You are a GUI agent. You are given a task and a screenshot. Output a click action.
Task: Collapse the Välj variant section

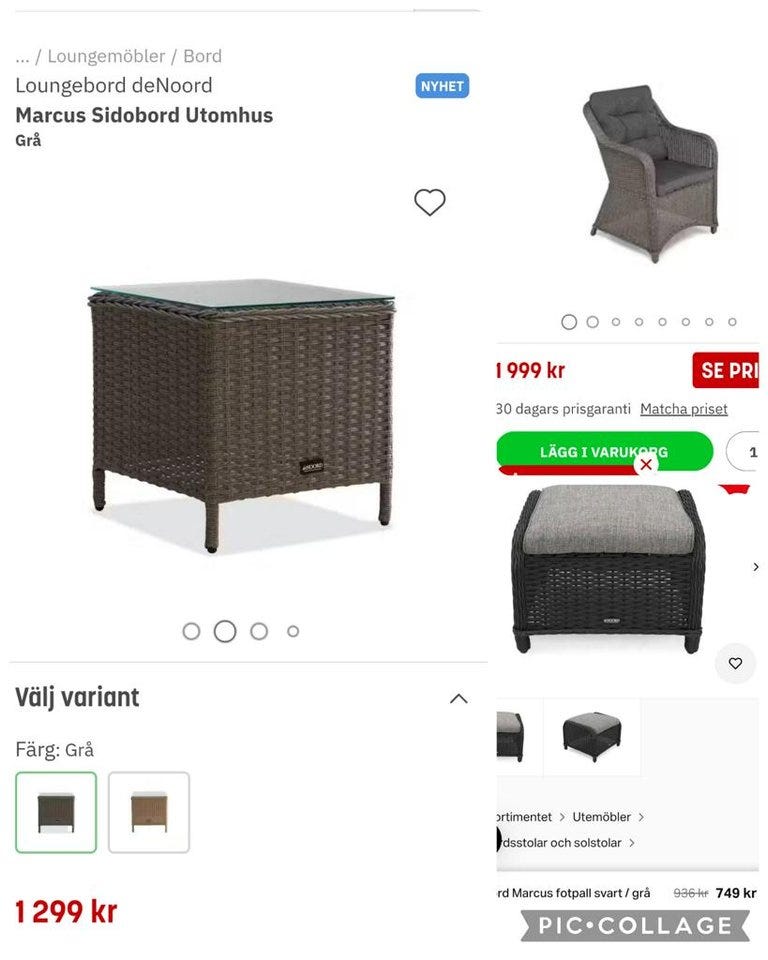(459, 698)
